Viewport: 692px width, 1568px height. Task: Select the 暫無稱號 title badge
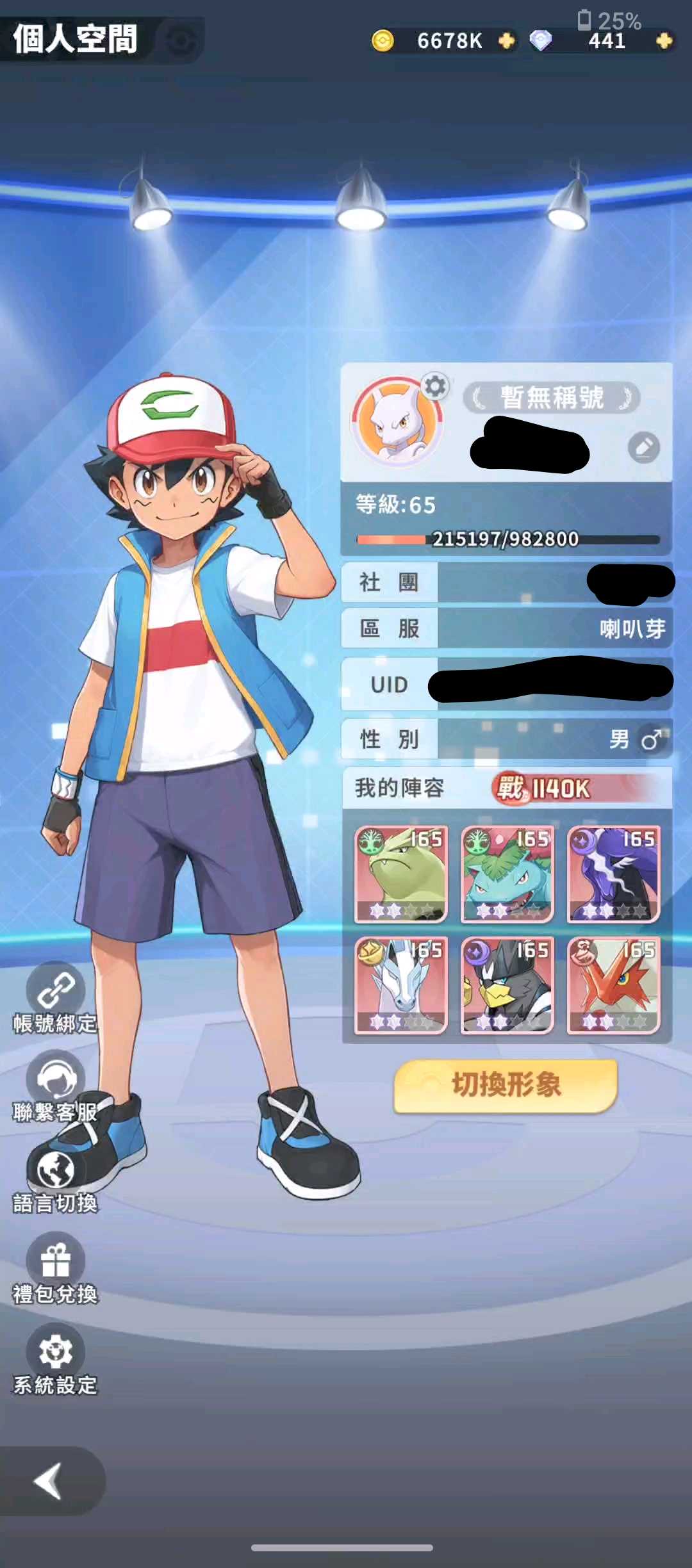click(551, 398)
